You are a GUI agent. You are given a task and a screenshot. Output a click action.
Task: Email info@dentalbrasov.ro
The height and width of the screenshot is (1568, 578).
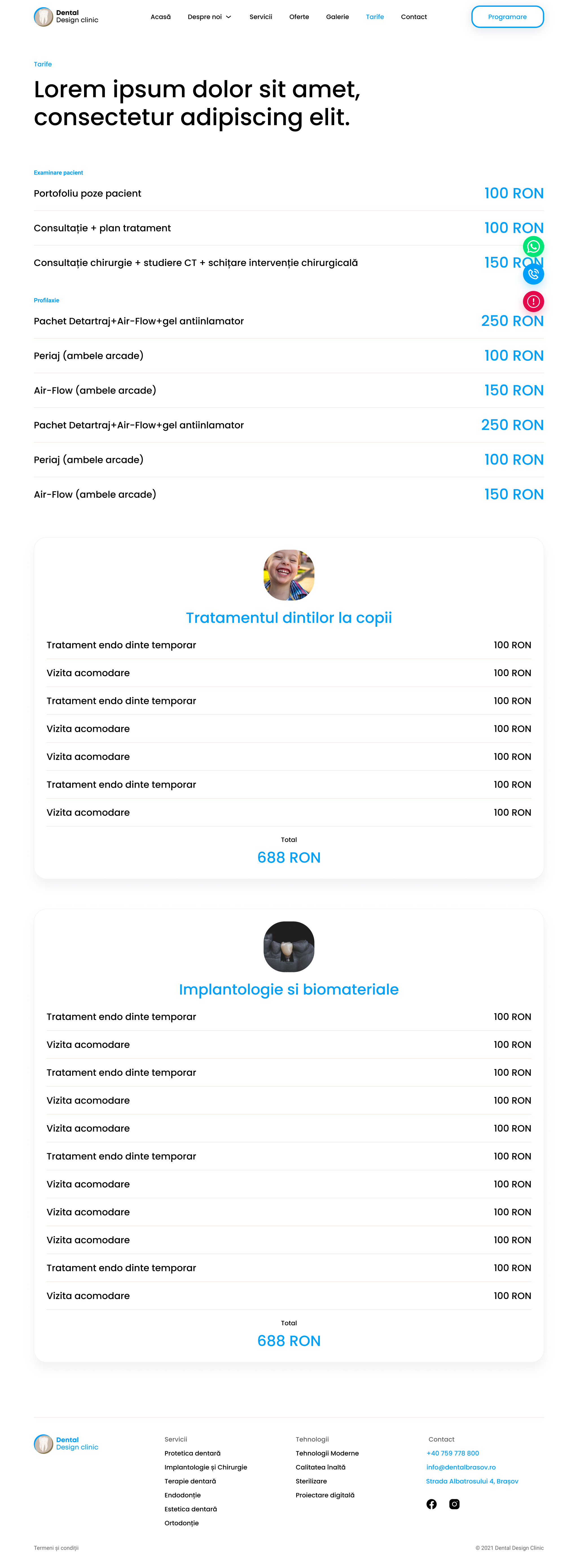[461, 1467]
